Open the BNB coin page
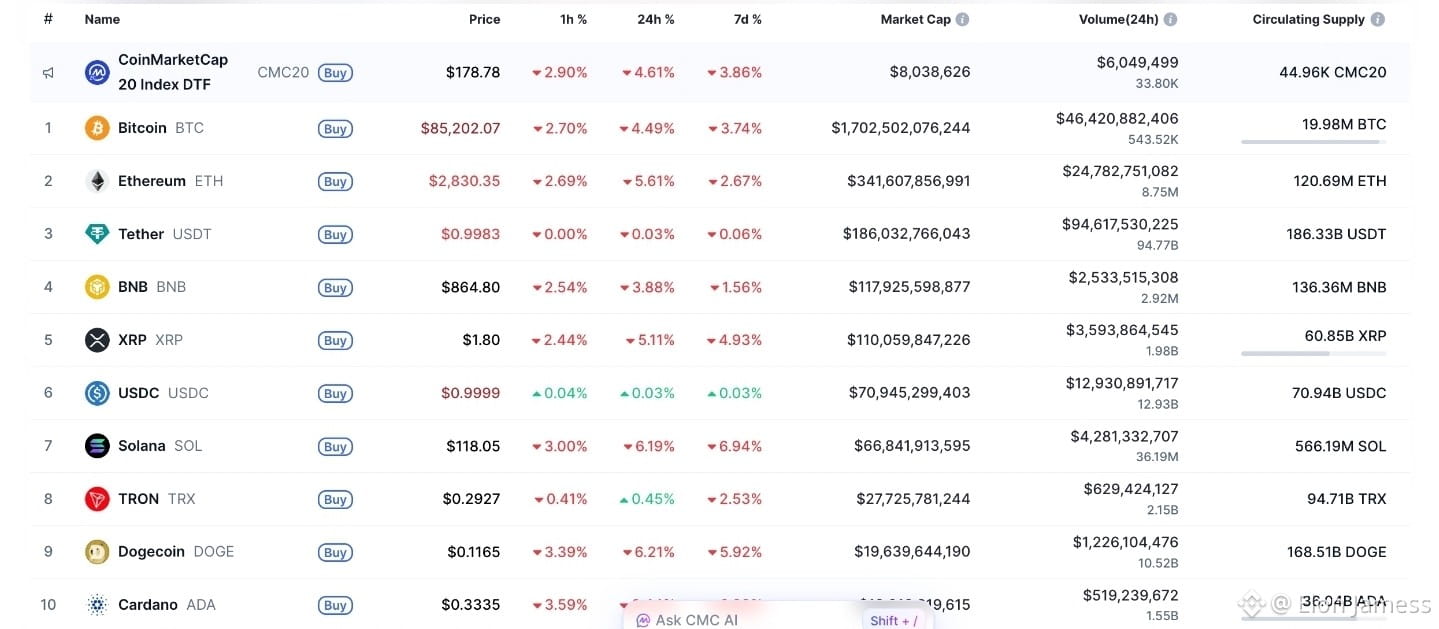The image size is (1439, 629). point(132,287)
